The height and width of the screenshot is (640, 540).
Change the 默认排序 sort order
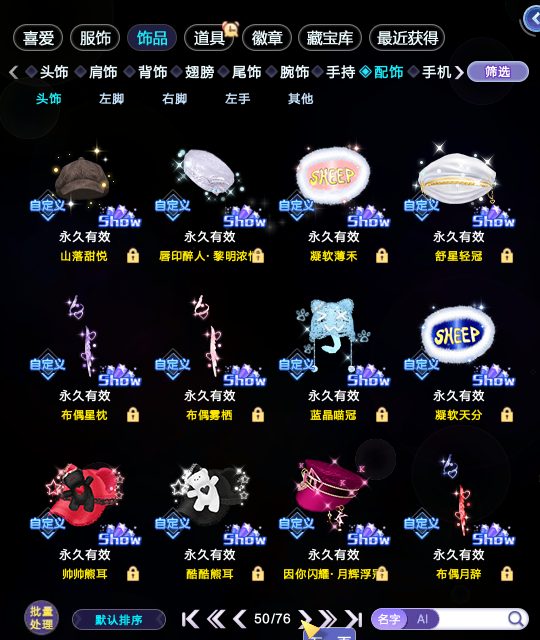click(x=119, y=620)
